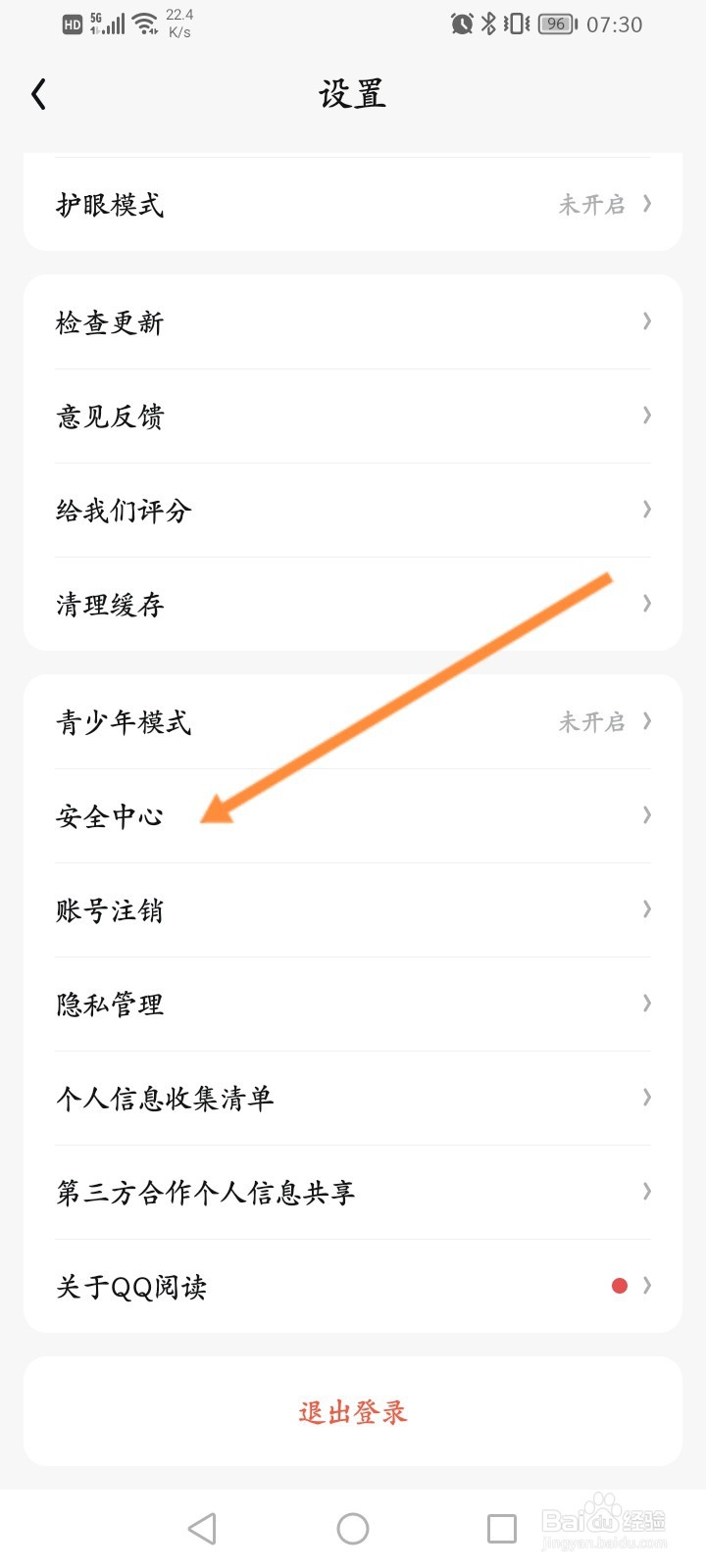Open 清理缓存 using its right chevron
The height and width of the screenshot is (1568, 706).
click(646, 605)
